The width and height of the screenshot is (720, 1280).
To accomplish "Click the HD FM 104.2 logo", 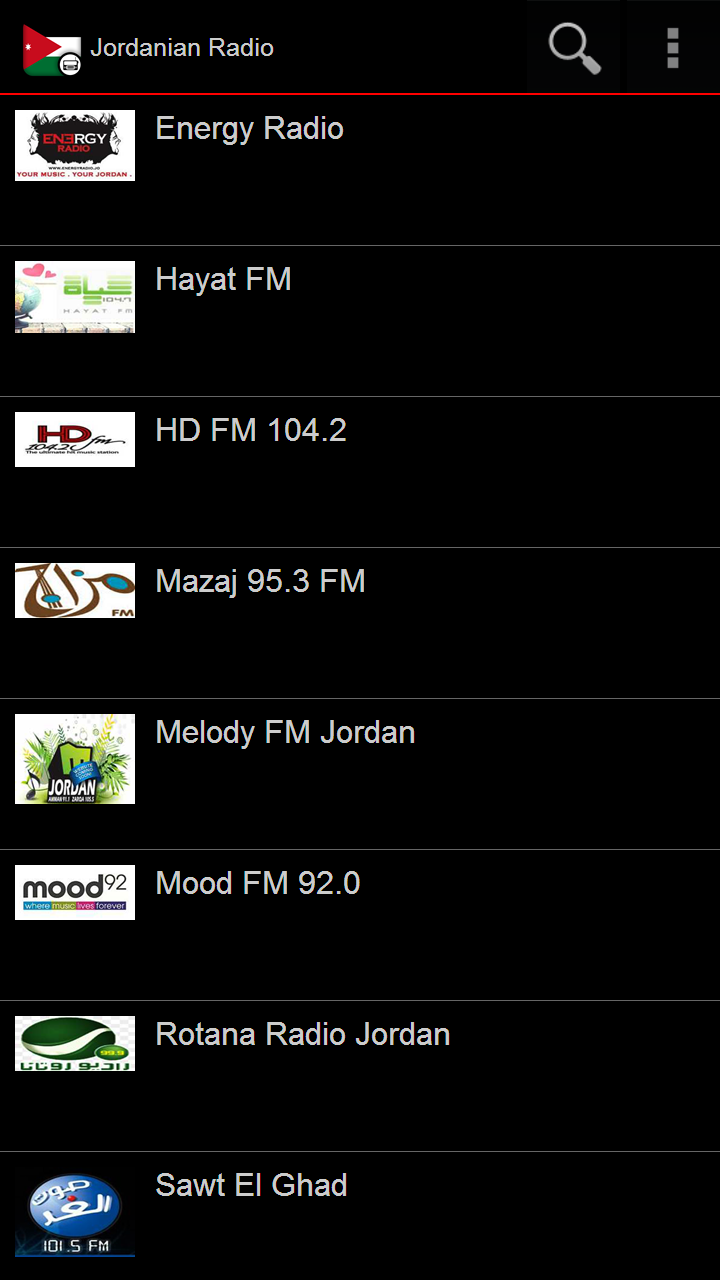I will point(74,439).
